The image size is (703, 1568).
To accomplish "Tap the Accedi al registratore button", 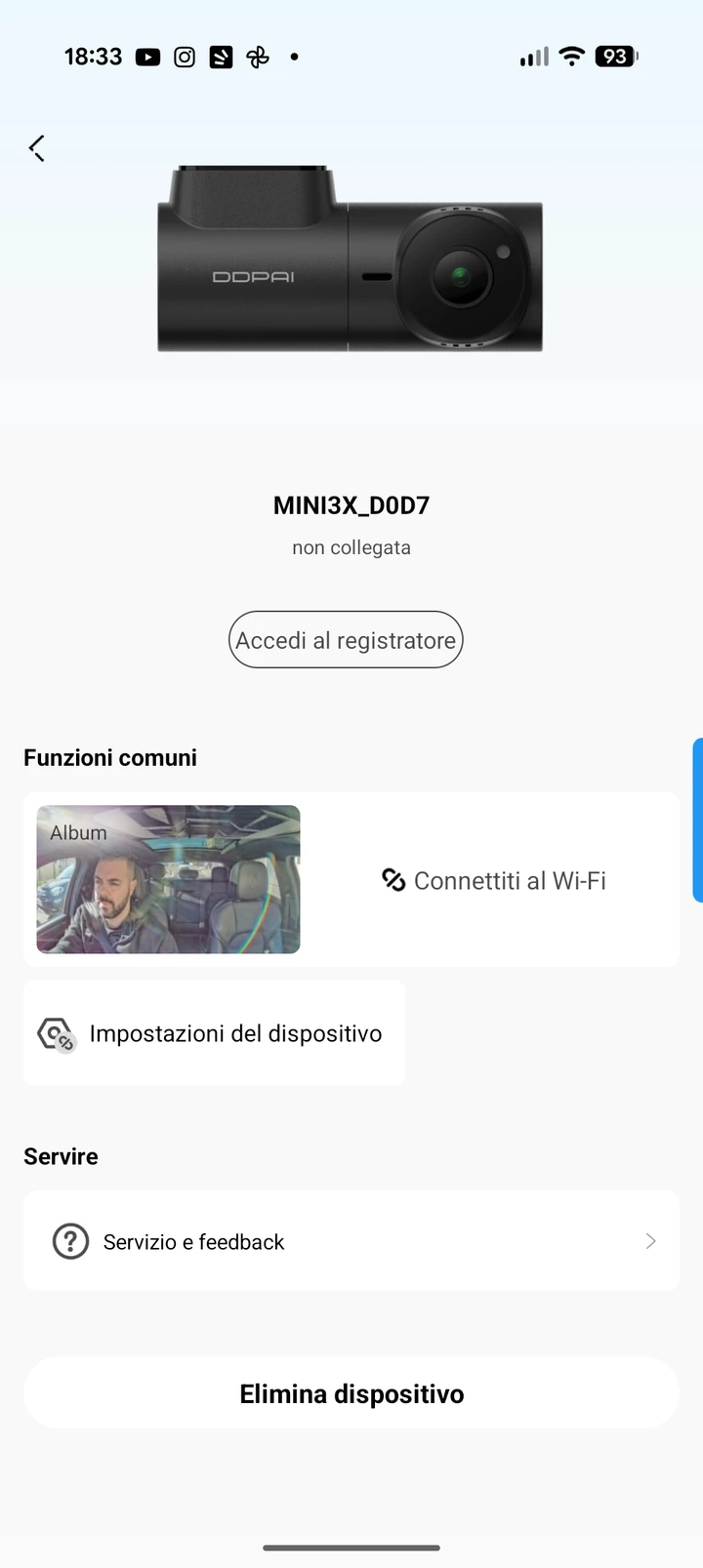I will point(346,640).
